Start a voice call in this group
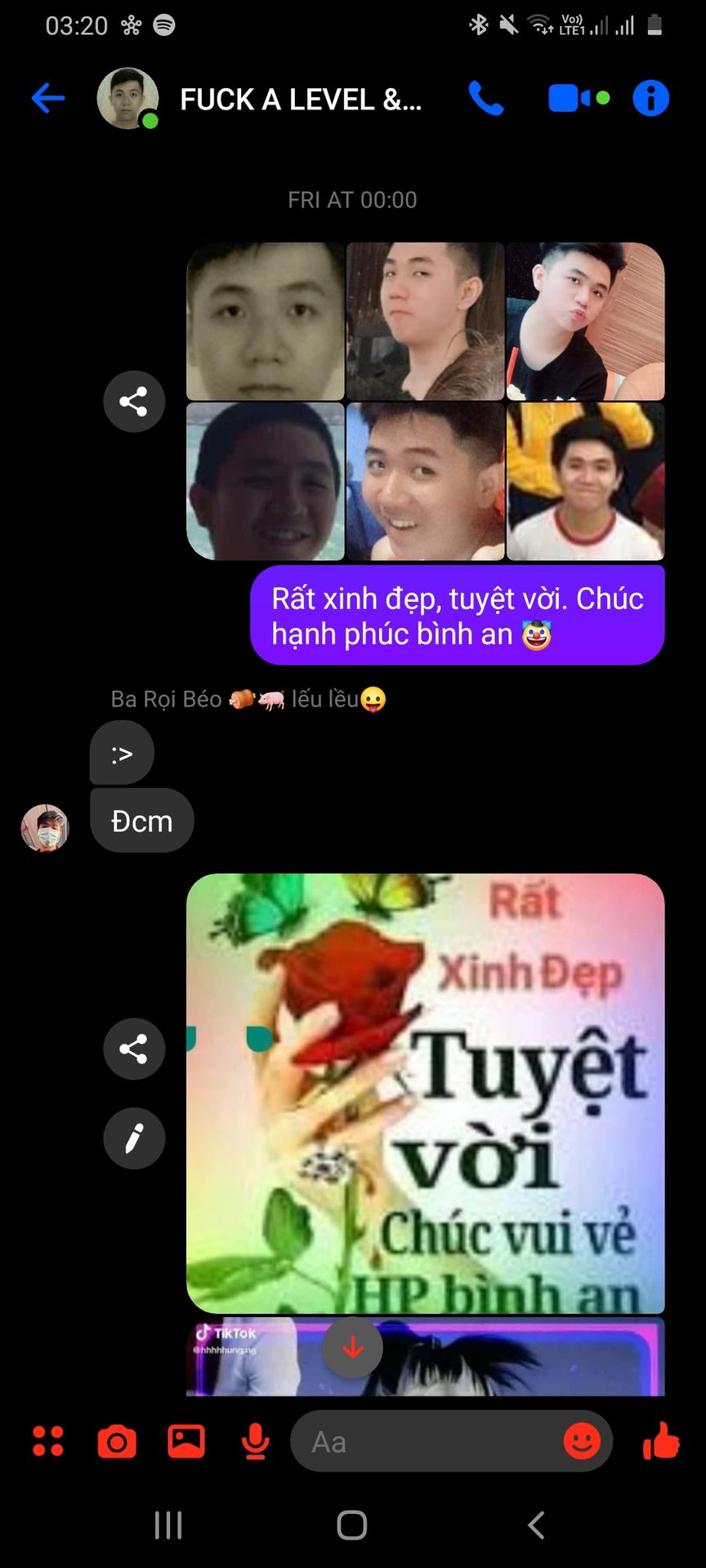Image resolution: width=706 pixels, height=1568 pixels. tap(485, 99)
